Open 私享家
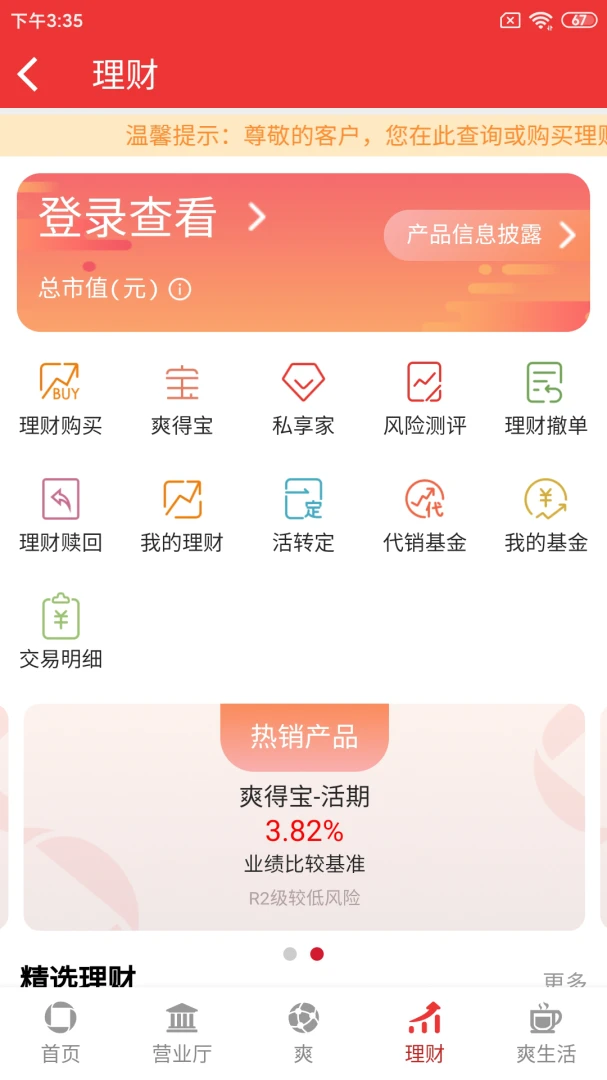This screenshot has width=607, height=1080. pos(303,400)
